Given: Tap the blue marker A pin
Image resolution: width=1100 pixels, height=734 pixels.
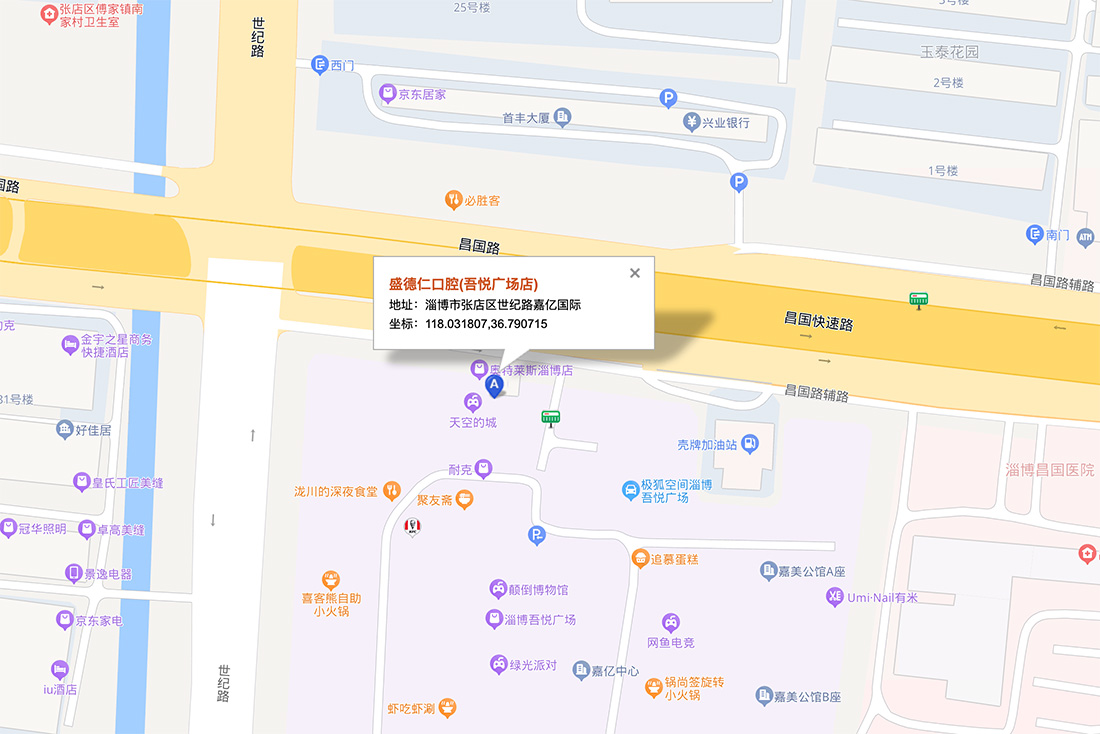Looking at the screenshot, I should [494, 386].
